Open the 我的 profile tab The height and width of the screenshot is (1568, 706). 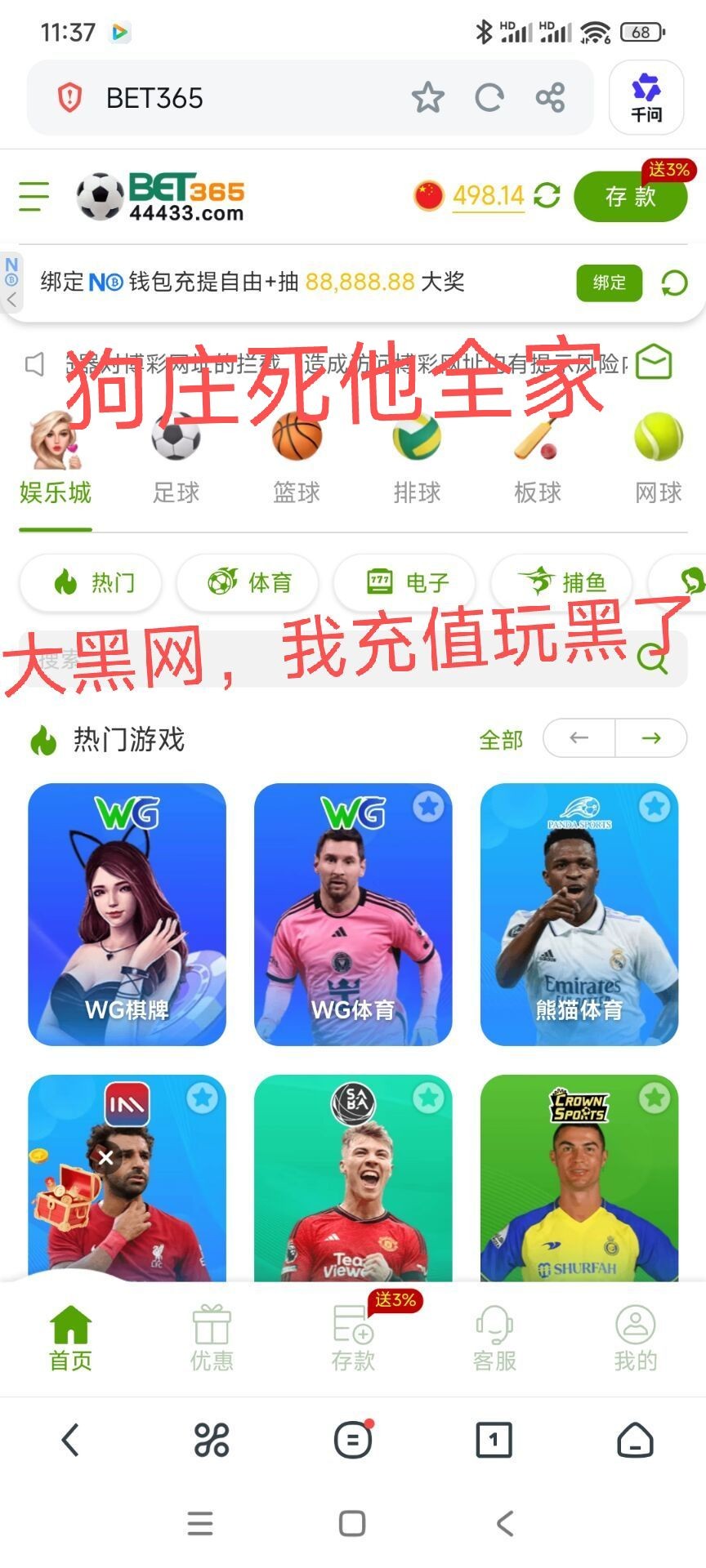635,1339
